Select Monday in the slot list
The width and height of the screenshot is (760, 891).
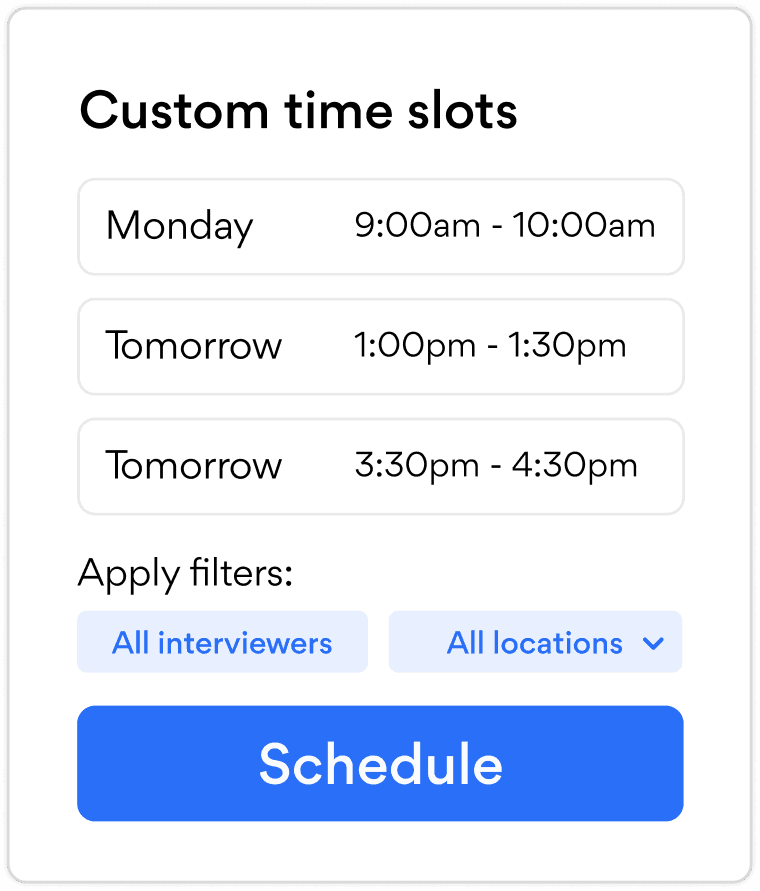click(179, 226)
